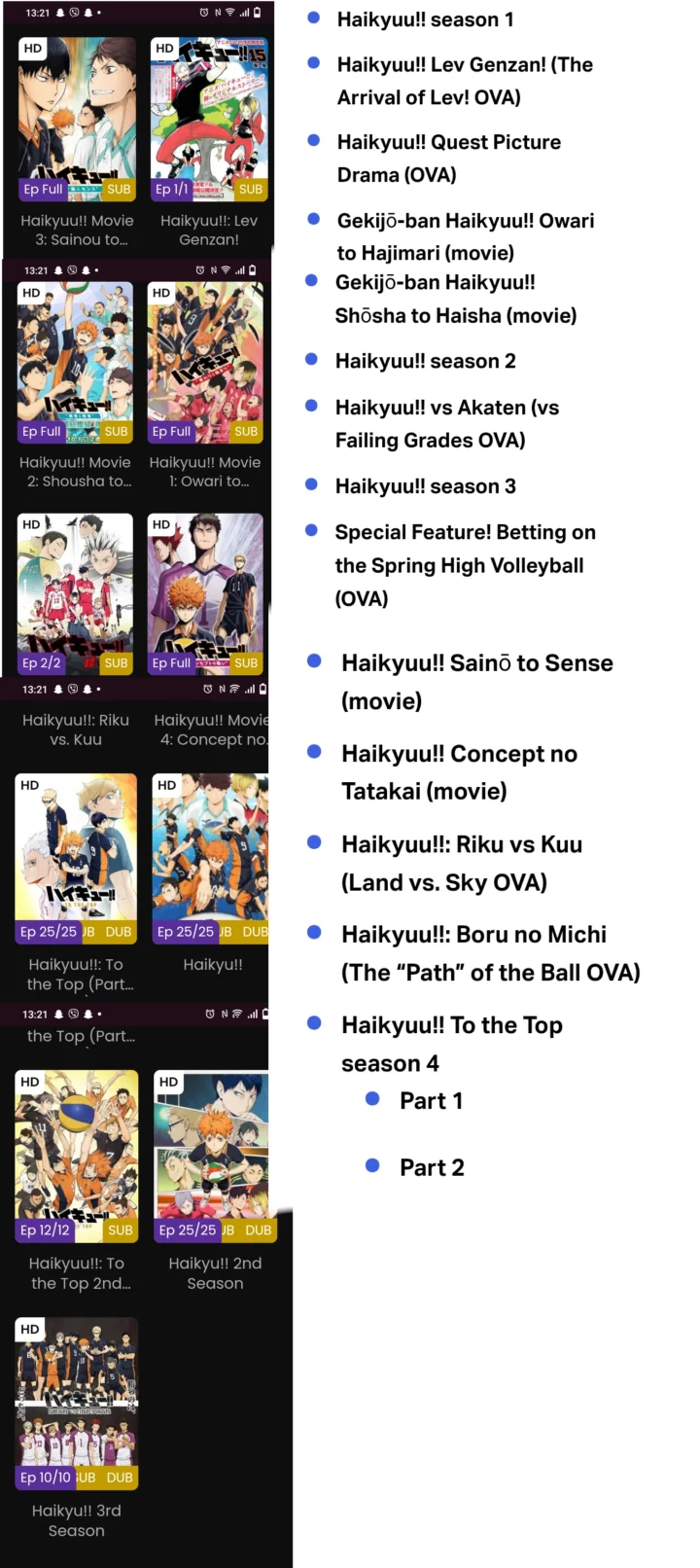Click the Ep 1/1 badge on Lev Genzan! card
Viewport: 700px width, 1568px height.
[x=172, y=190]
